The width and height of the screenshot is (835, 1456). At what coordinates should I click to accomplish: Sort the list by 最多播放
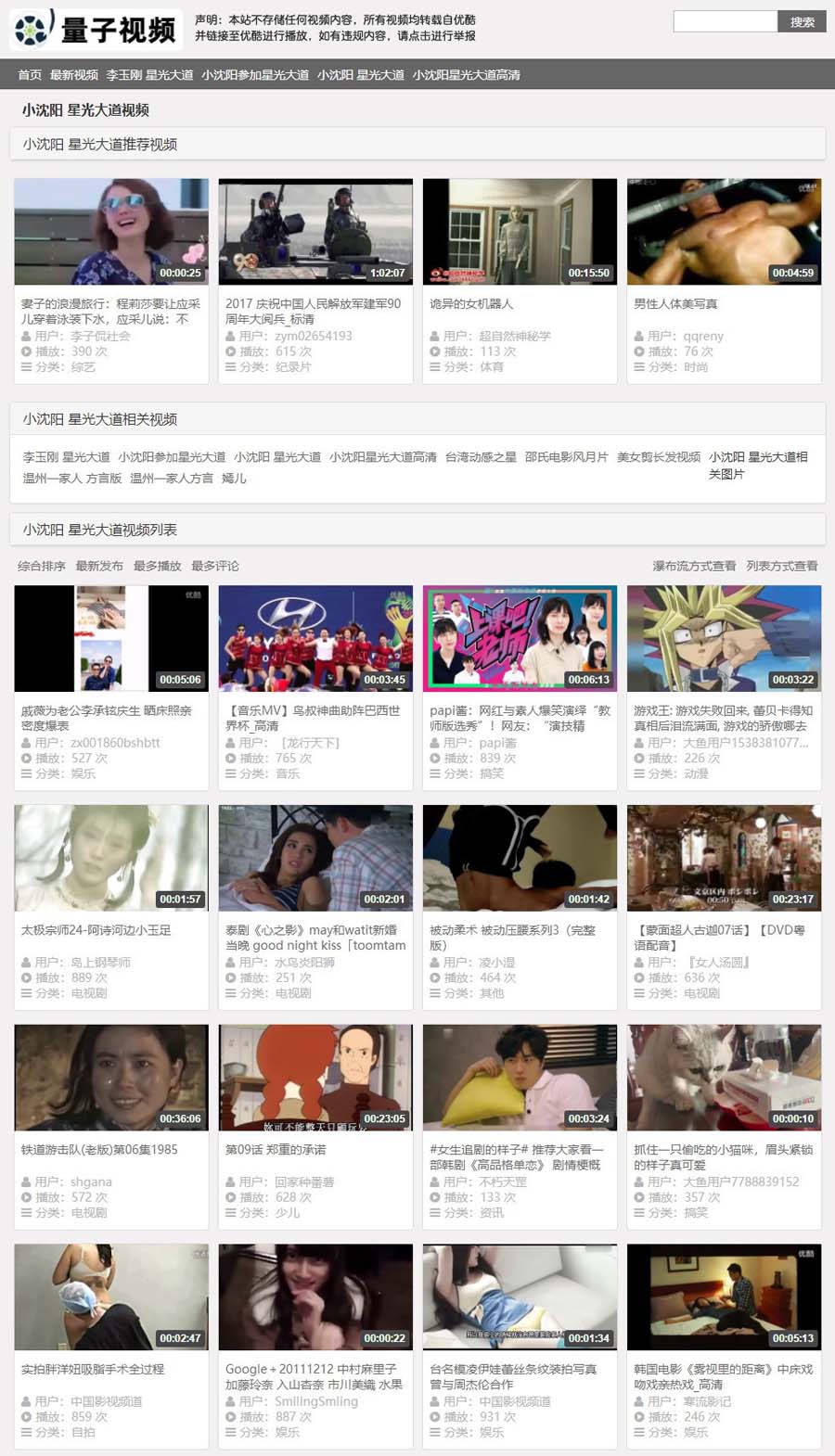pyautogui.click(x=157, y=566)
